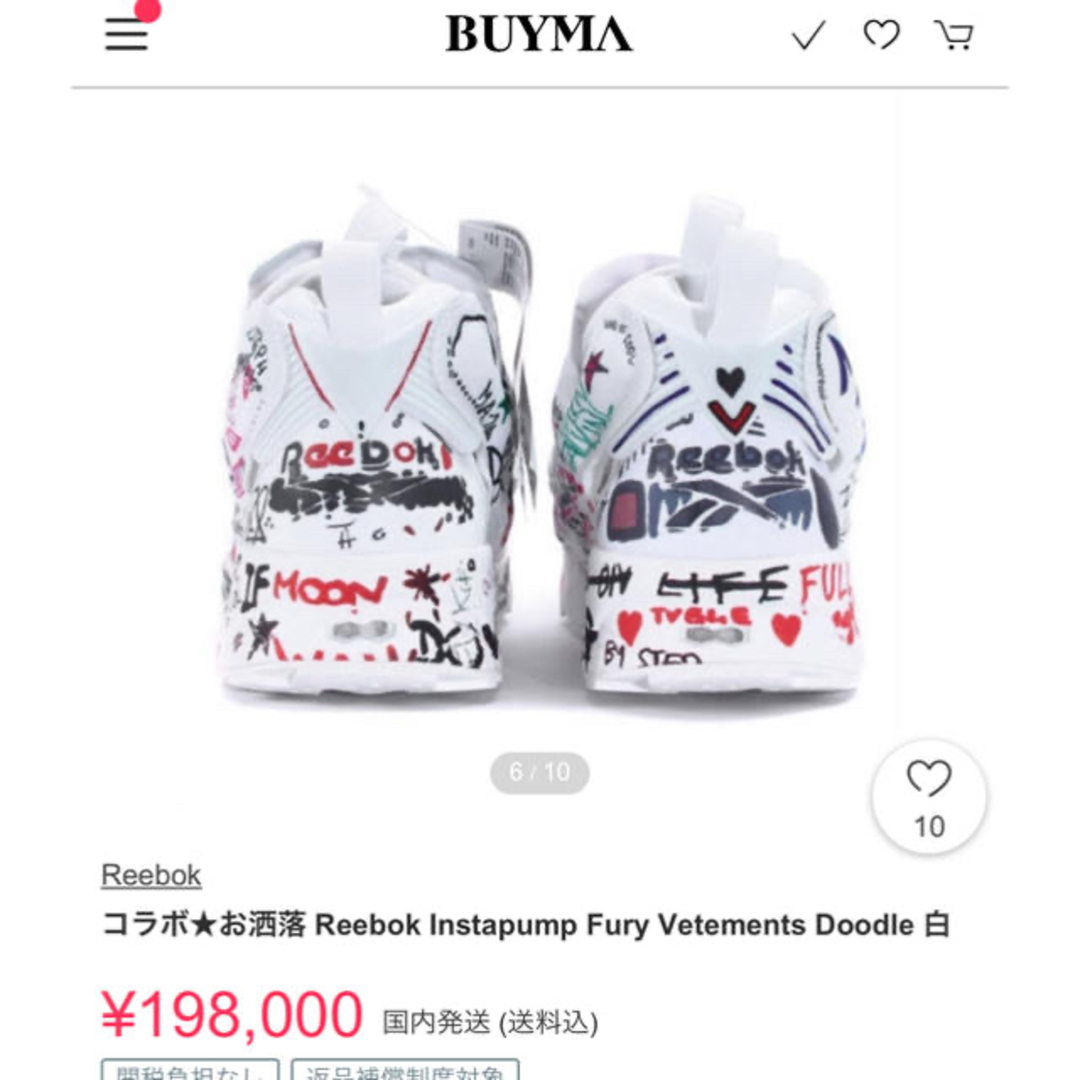The width and height of the screenshot is (1080, 1080).
Task: Open the Reebok brand link
Action: [151, 876]
